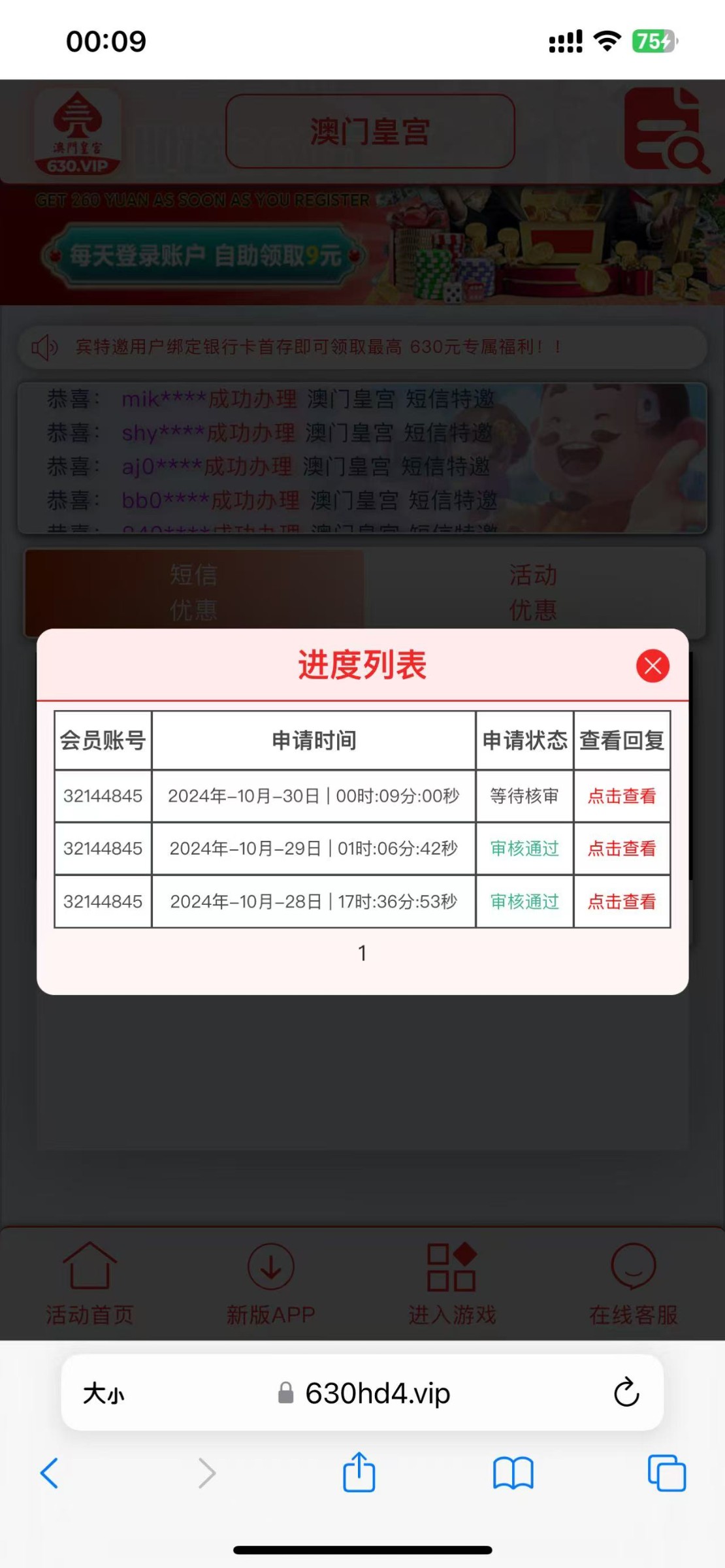Viewport: 725px width, 1568px height.
Task: View reply for 2024年-10月-30日 application
Action: pos(621,796)
